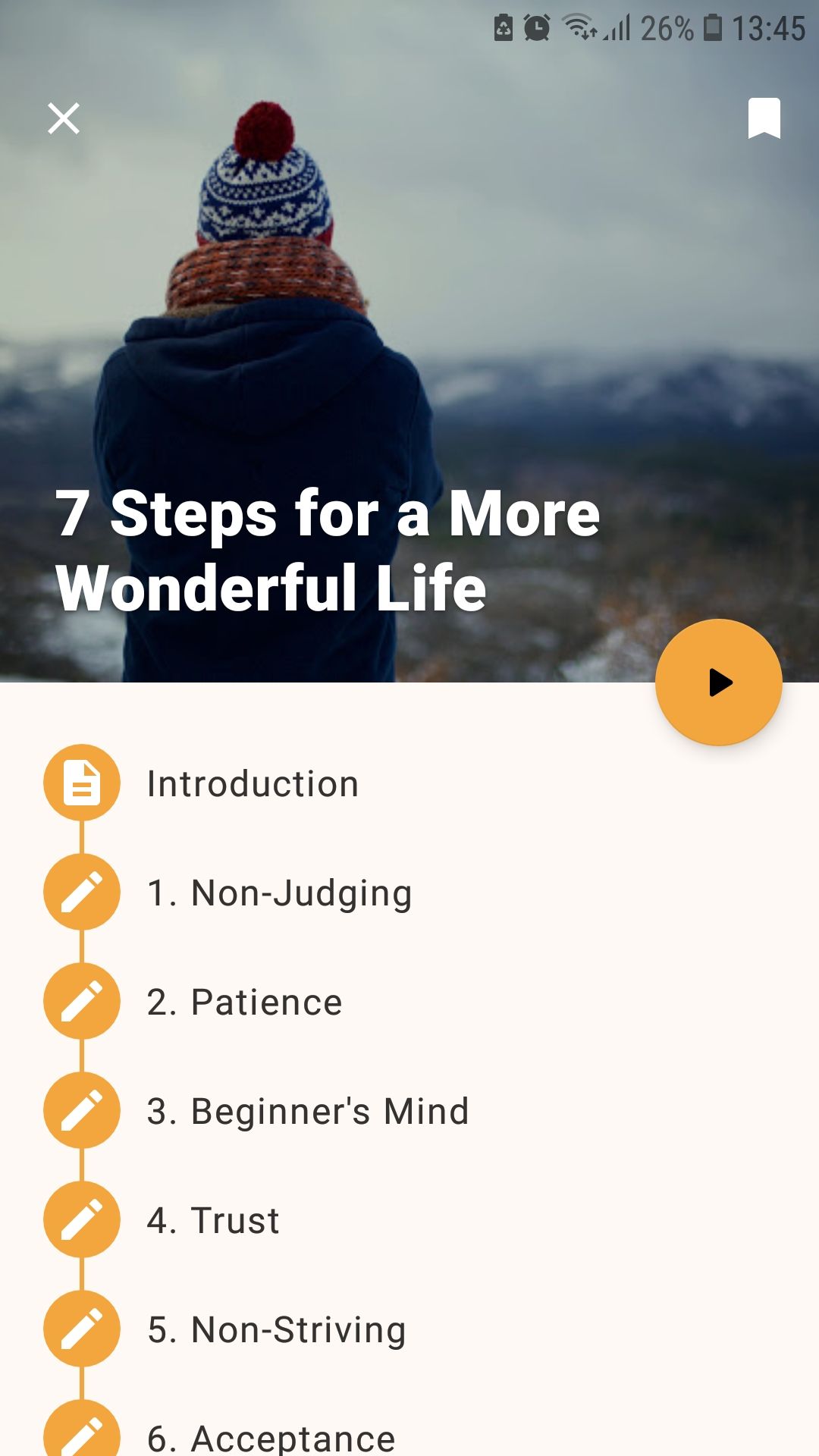The image size is (819, 1456).
Task: Bookmark this course
Action: (764, 118)
